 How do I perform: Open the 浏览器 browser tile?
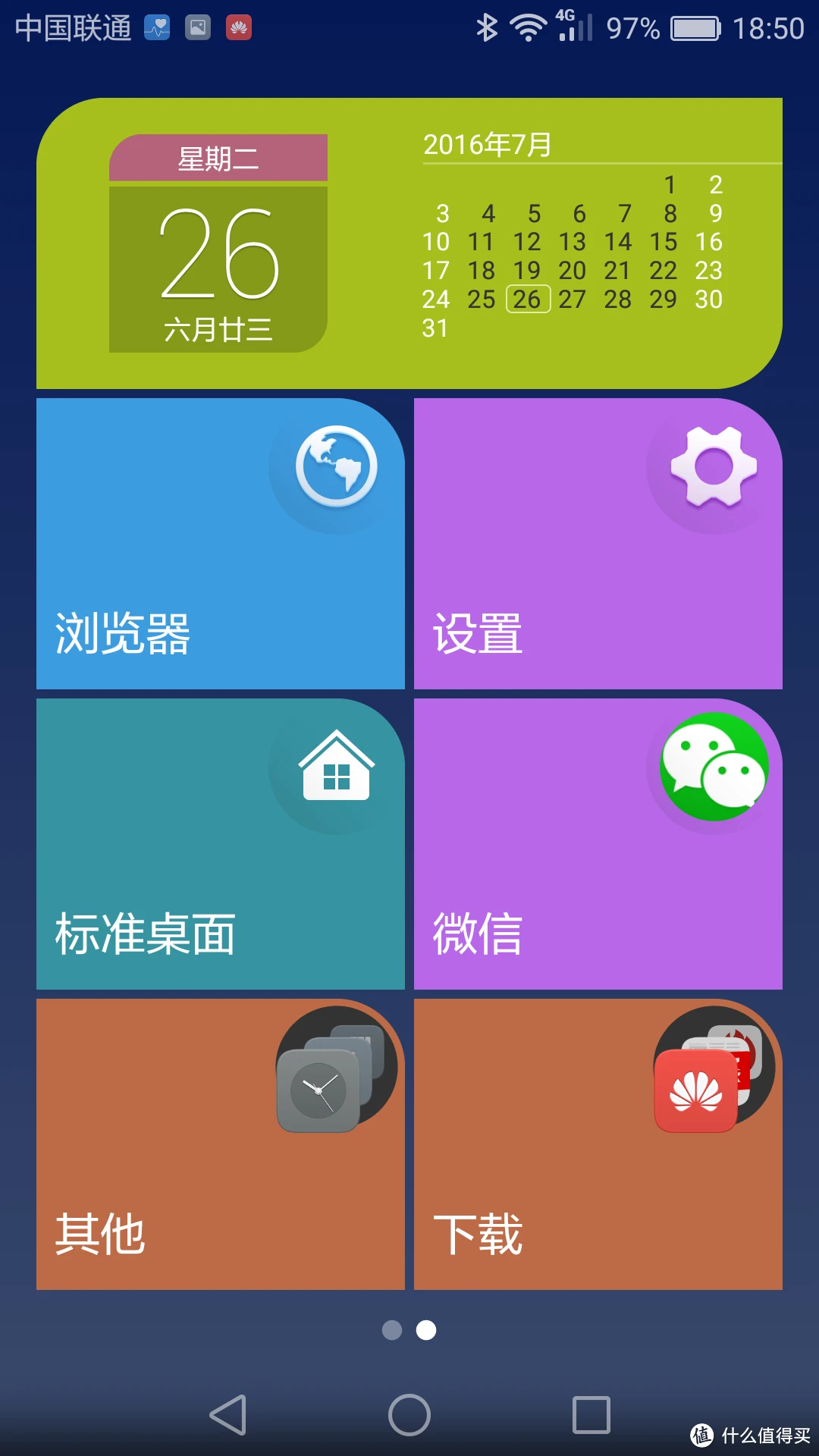tap(220, 544)
